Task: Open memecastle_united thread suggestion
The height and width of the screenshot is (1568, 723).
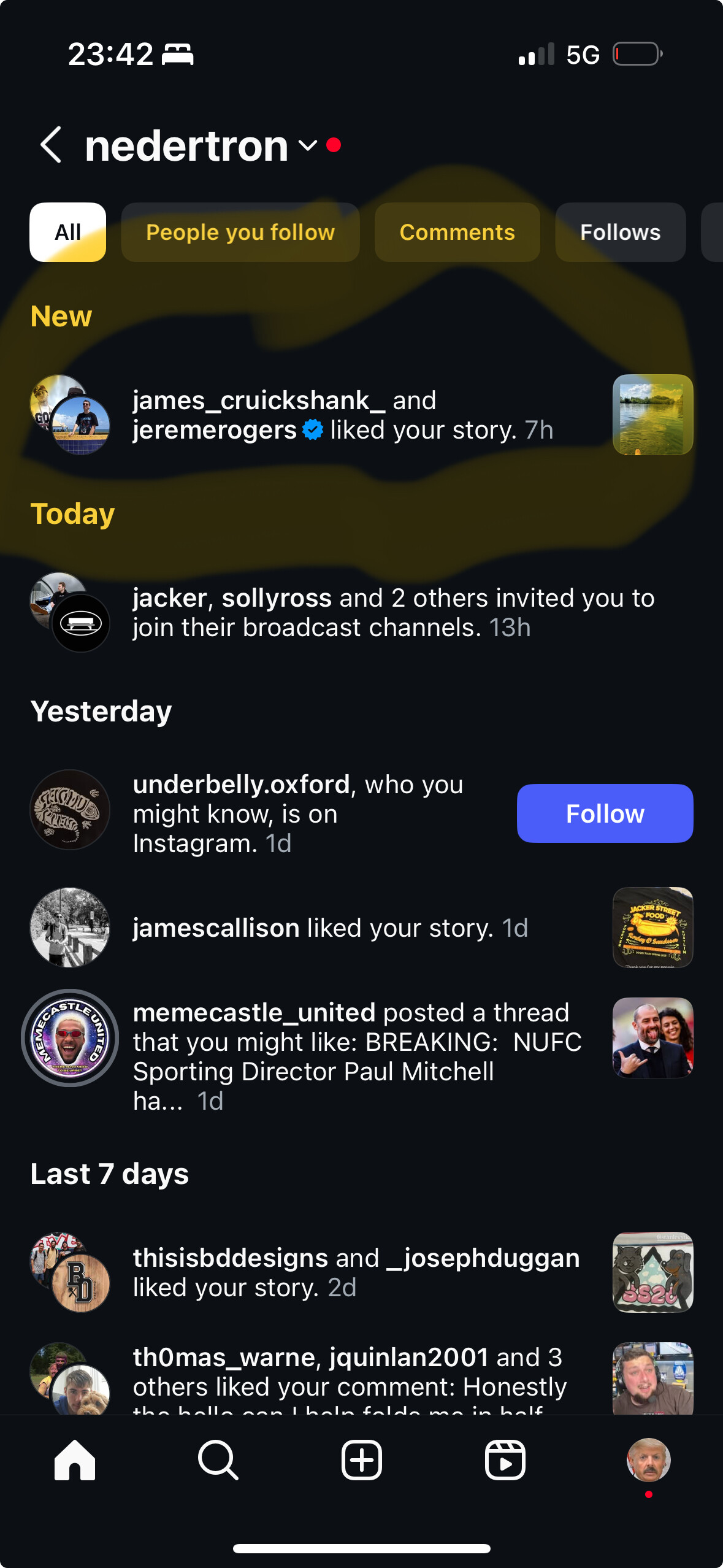Action: point(356,1056)
